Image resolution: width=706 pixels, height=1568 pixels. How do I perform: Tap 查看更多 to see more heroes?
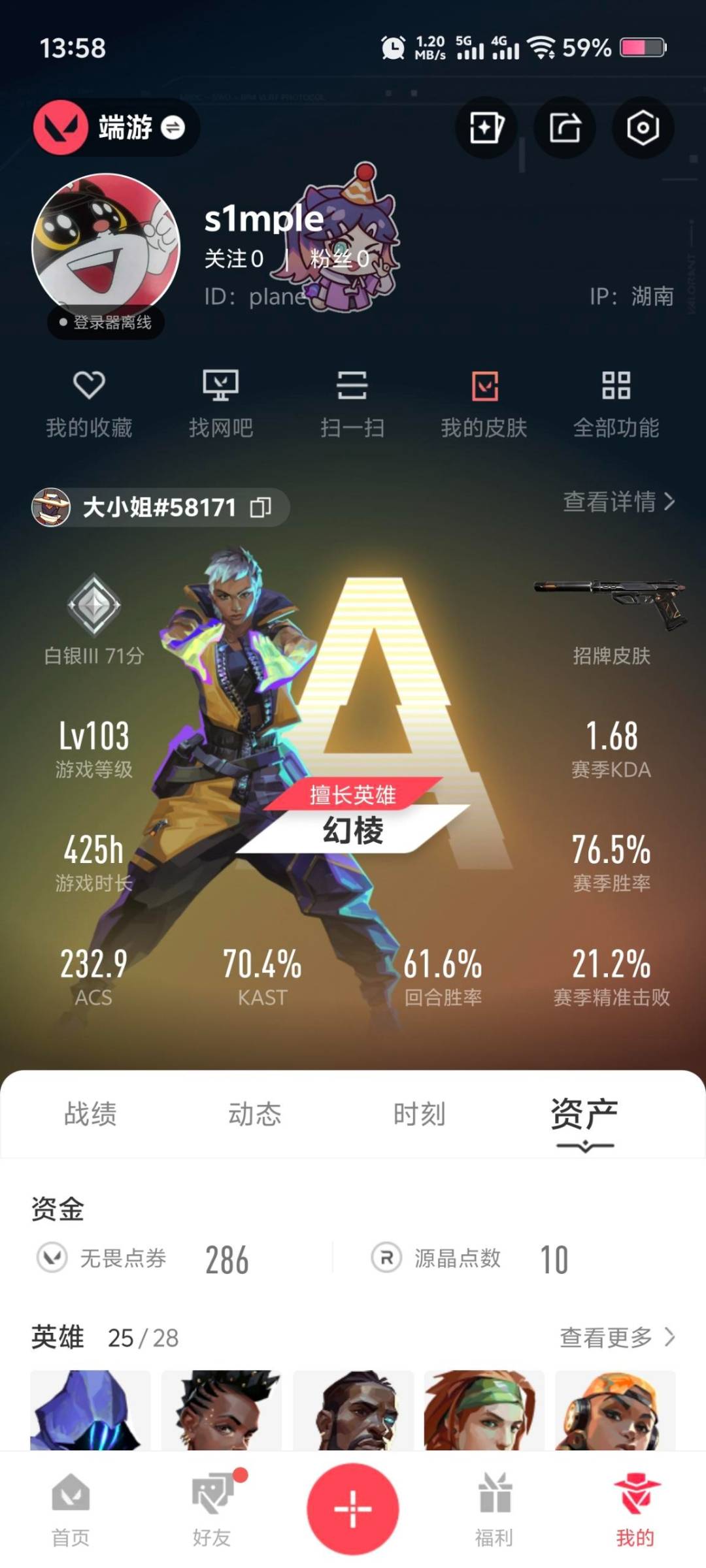click(x=616, y=1337)
